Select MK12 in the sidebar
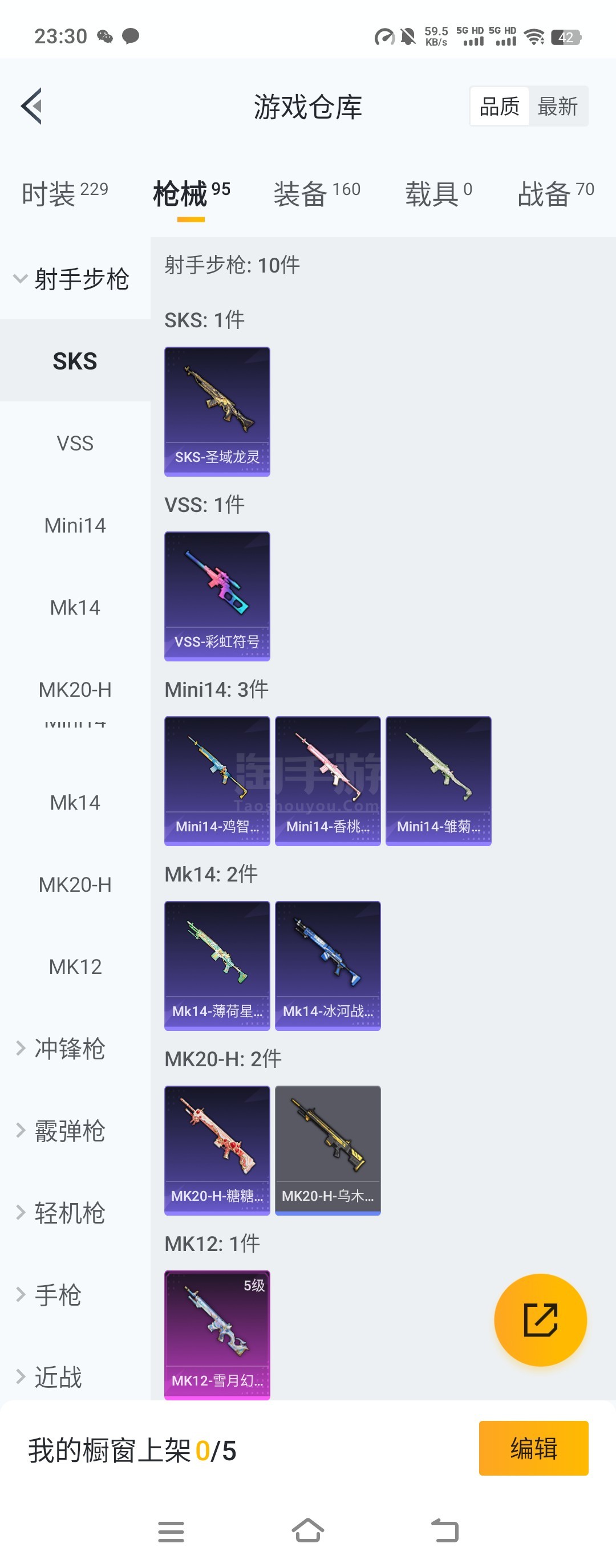 pyautogui.click(x=75, y=966)
